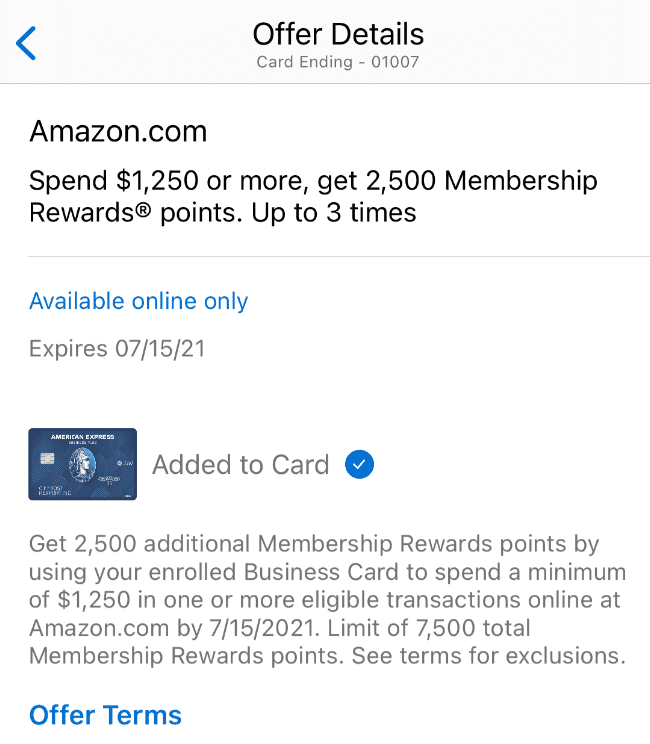Go back from Offer Details
The image size is (650, 744).
click(x=27, y=43)
